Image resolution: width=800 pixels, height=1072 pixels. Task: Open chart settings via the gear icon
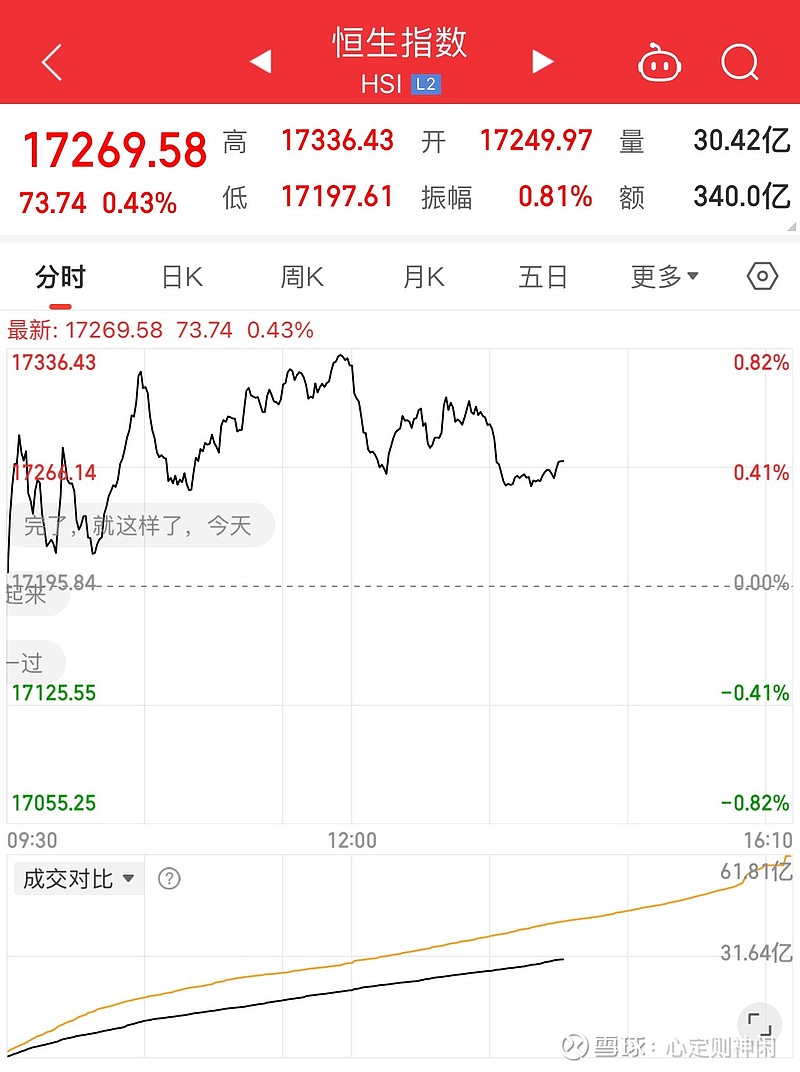coord(761,276)
